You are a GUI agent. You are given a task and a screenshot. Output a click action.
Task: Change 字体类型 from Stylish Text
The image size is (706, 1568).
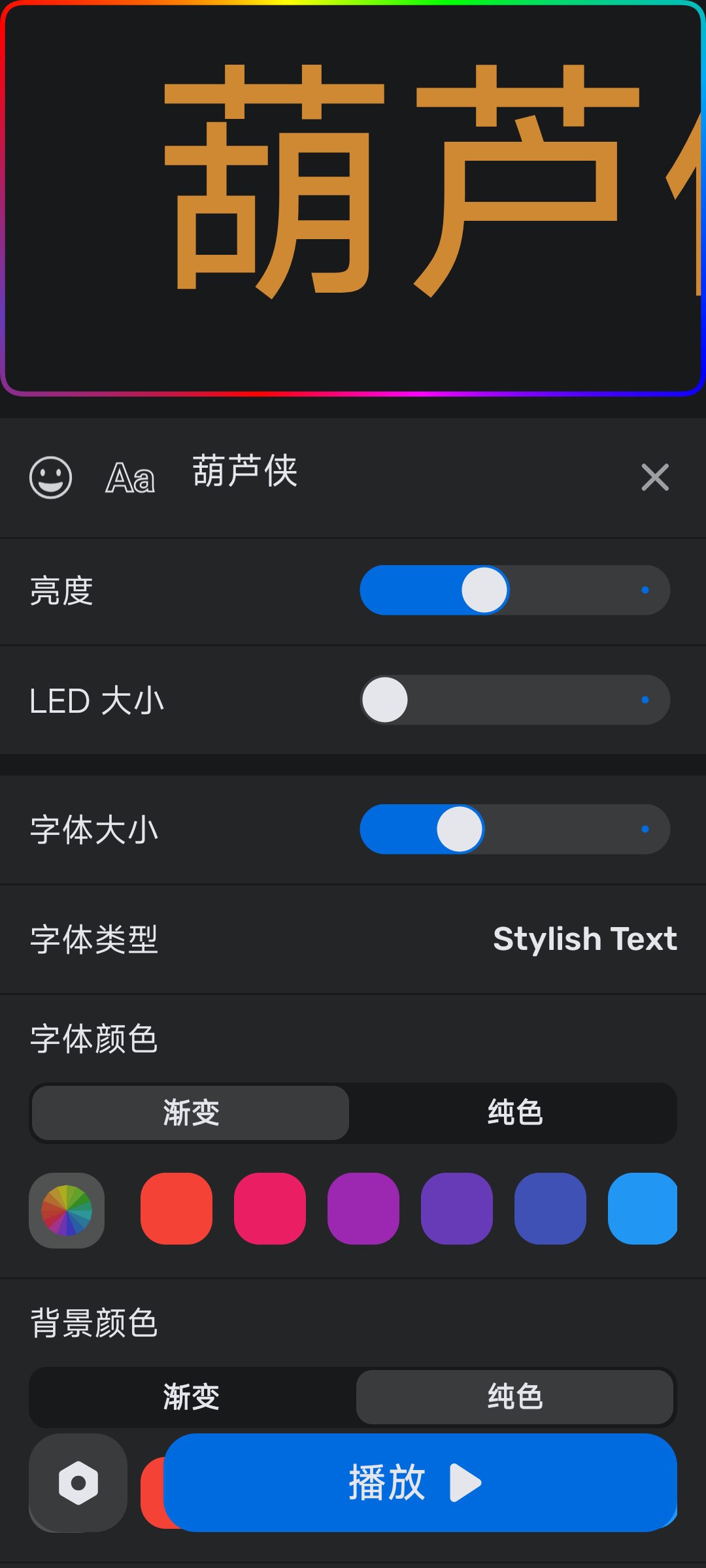click(x=584, y=939)
